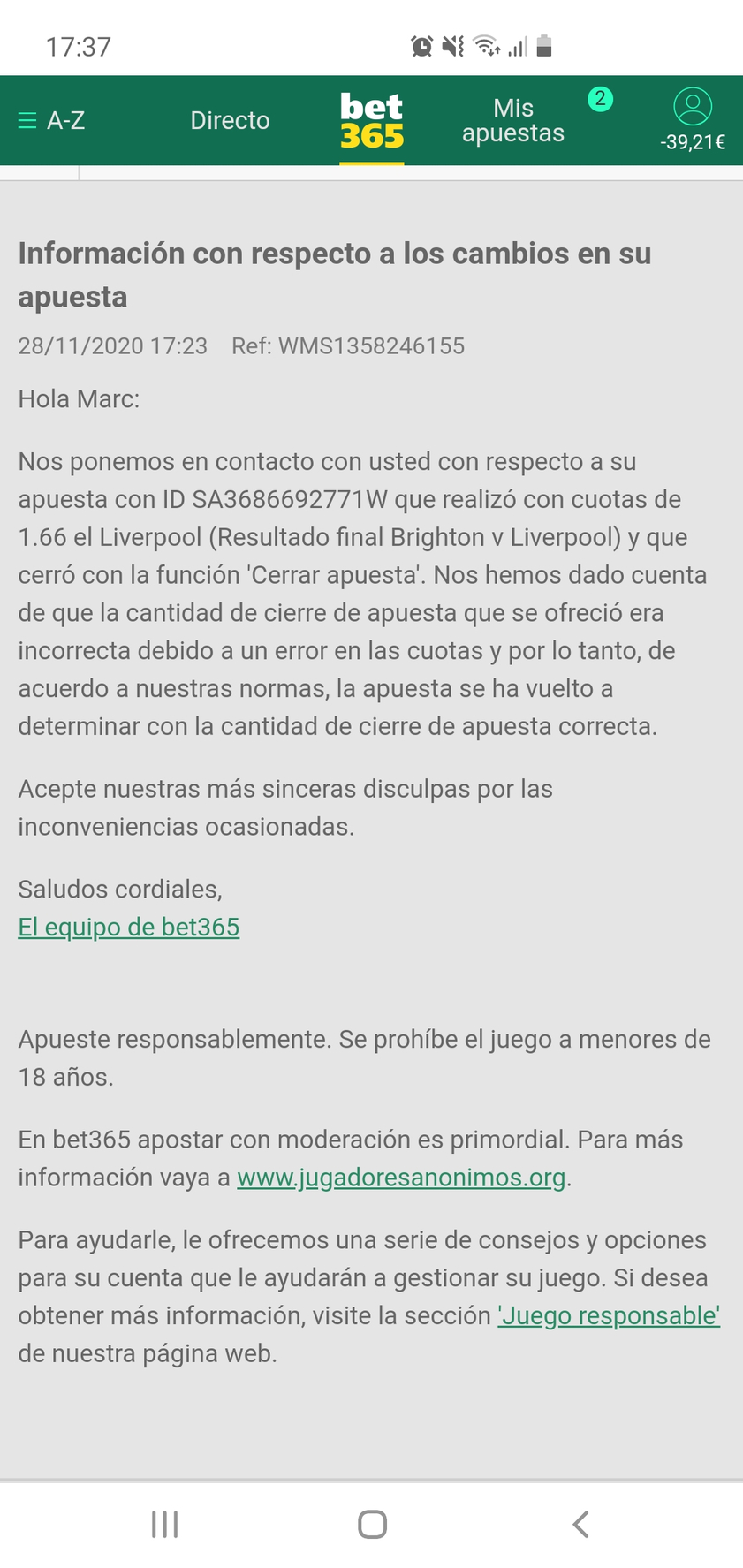Open the 'Juego responsable' link

tap(609, 1315)
